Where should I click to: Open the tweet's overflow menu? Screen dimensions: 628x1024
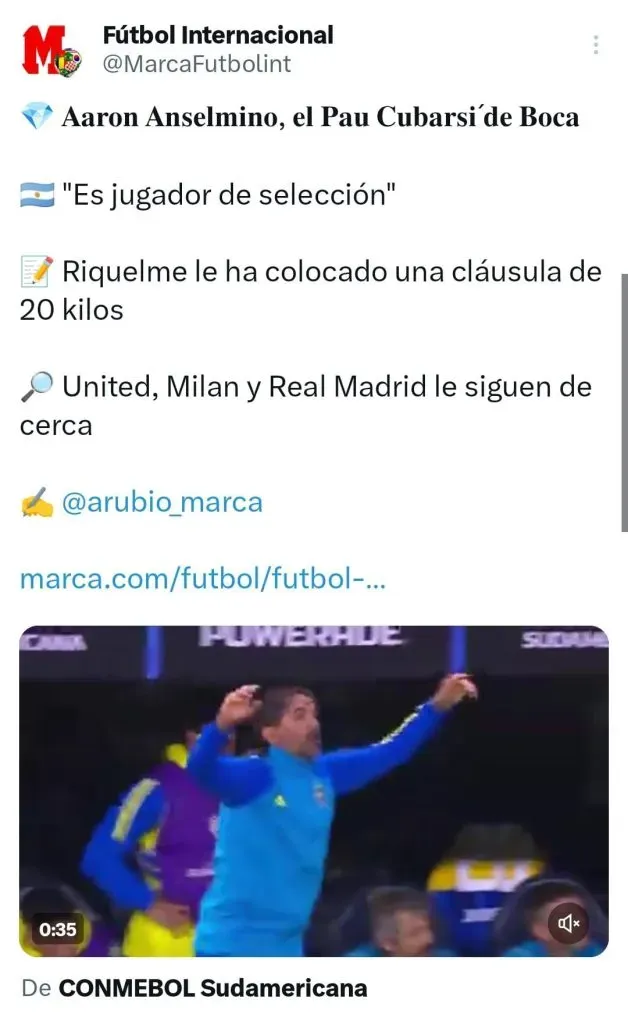[595, 45]
